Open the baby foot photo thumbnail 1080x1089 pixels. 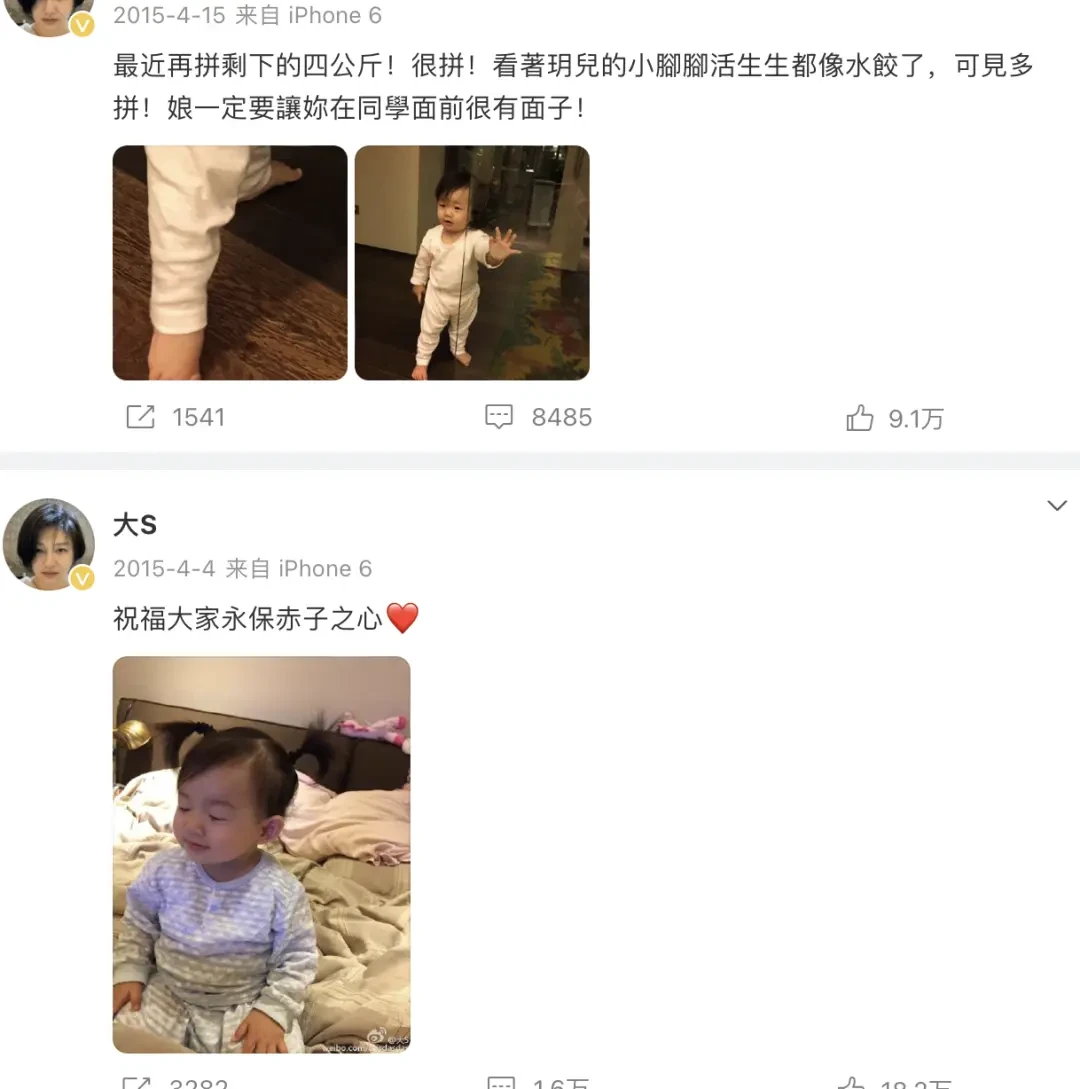tap(230, 263)
